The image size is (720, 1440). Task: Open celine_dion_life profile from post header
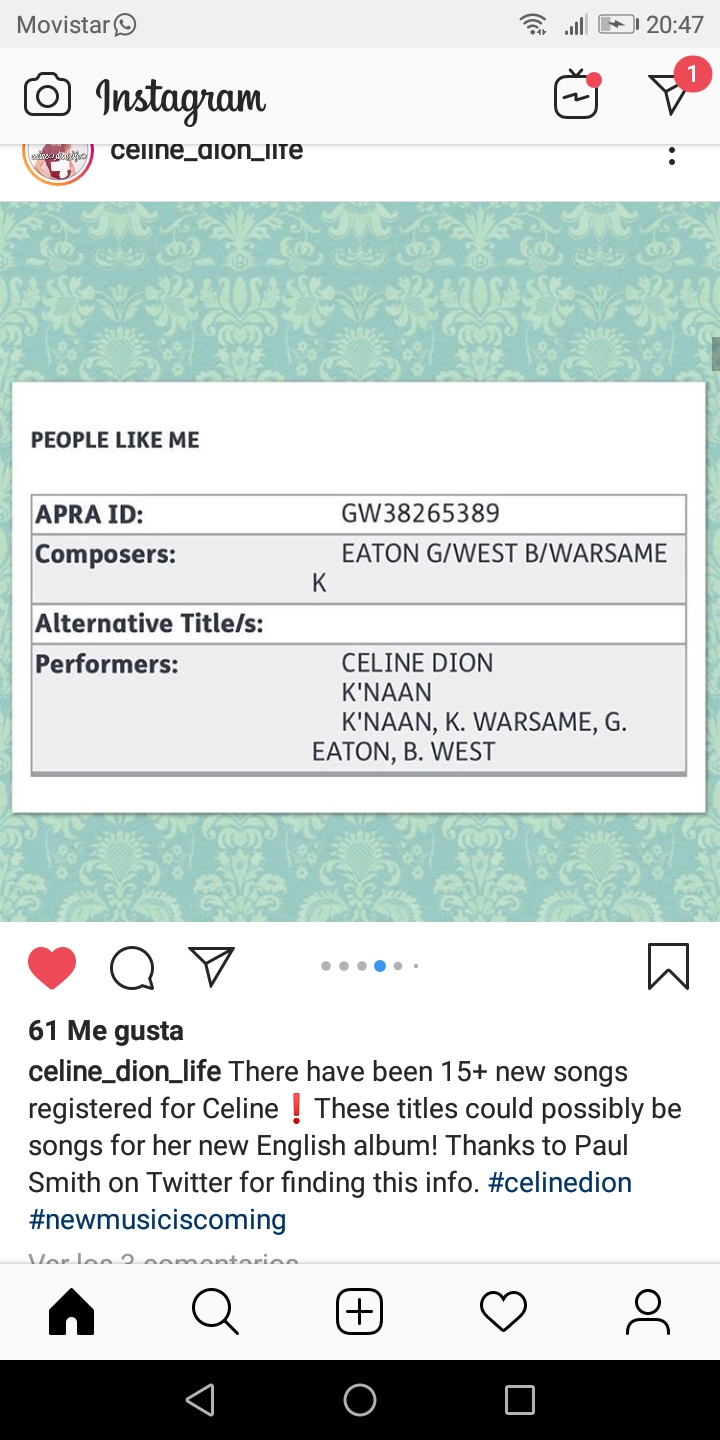[x=206, y=152]
